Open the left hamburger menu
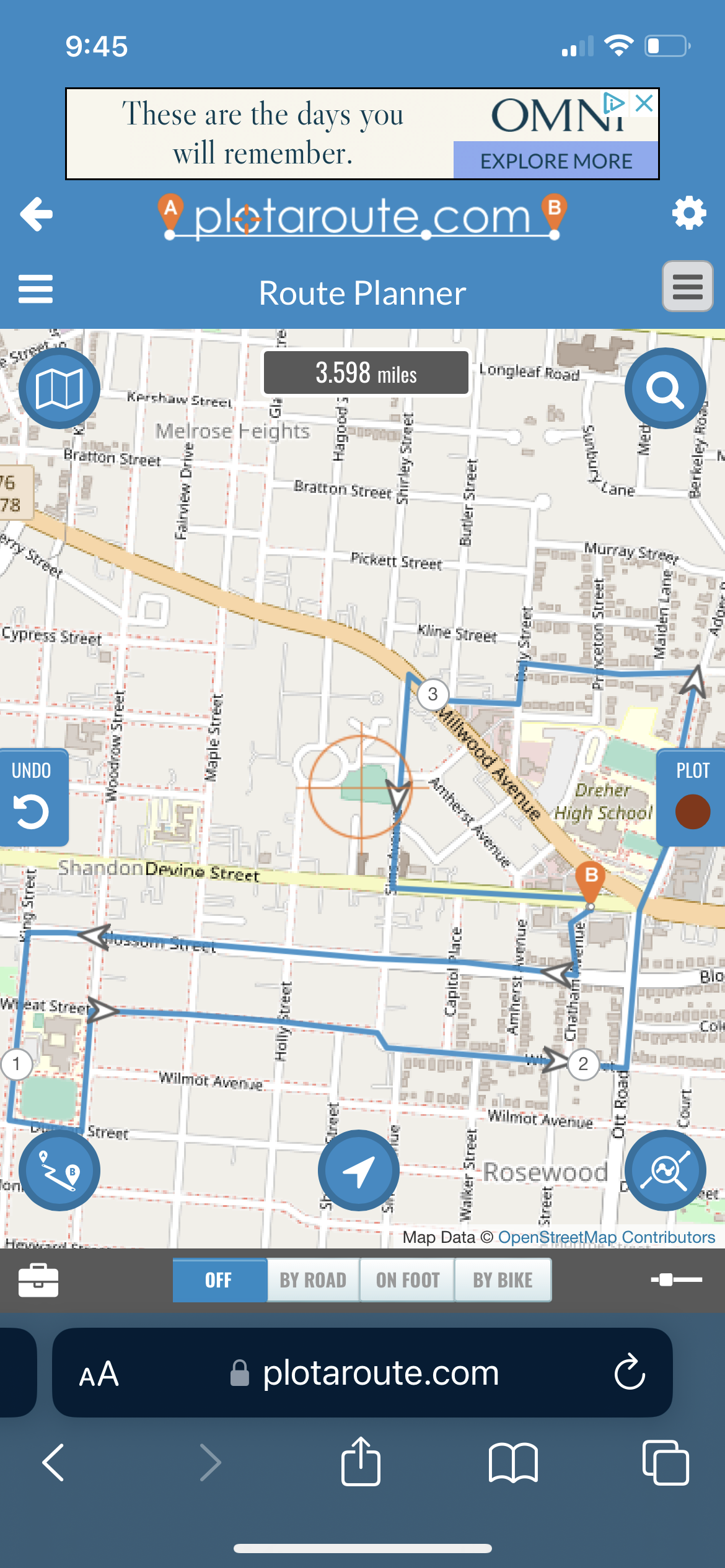 (x=36, y=289)
